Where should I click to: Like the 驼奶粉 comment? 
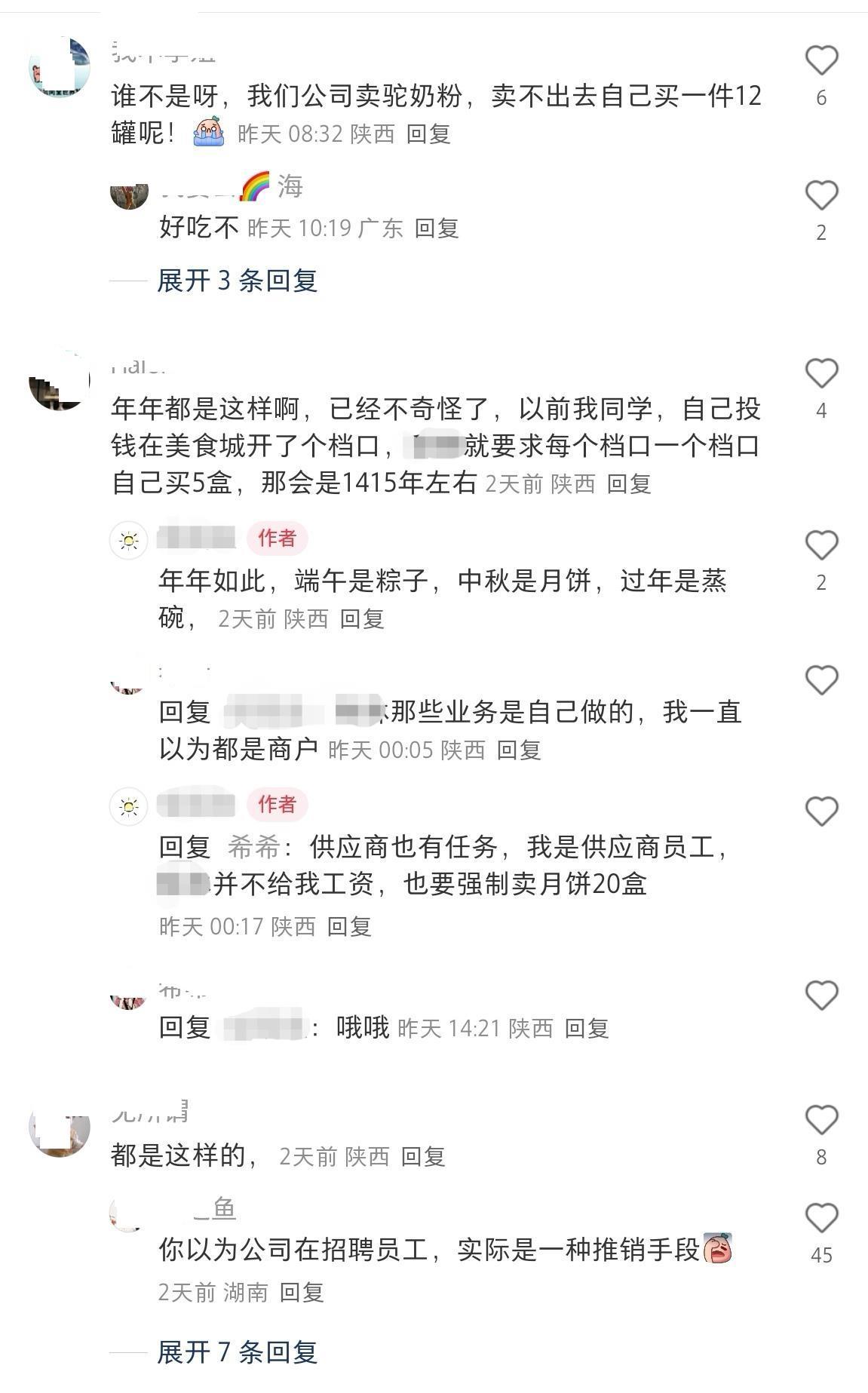(x=821, y=60)
